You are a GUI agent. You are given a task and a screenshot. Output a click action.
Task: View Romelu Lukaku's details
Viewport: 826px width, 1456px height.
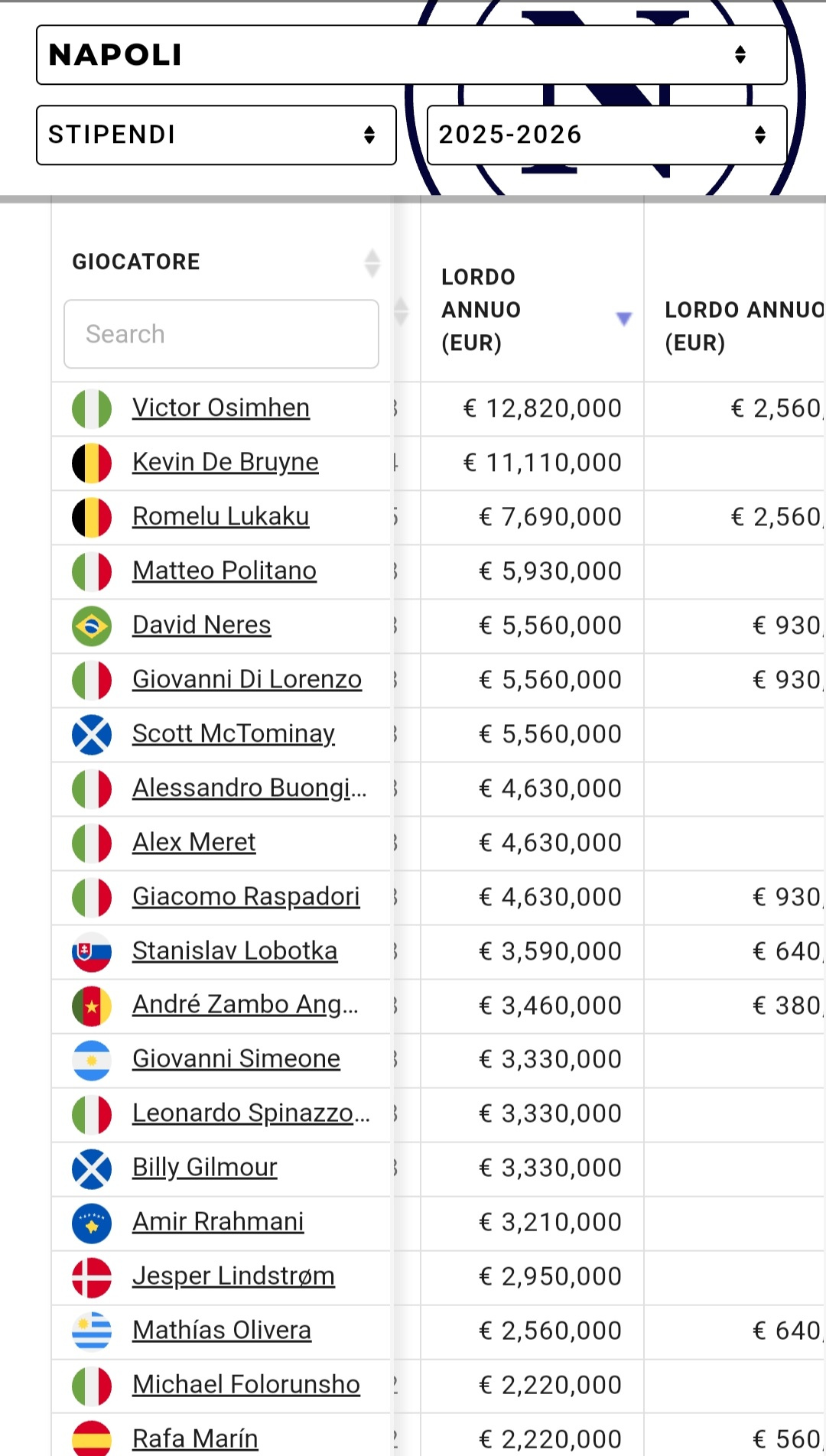pos(221,516)
